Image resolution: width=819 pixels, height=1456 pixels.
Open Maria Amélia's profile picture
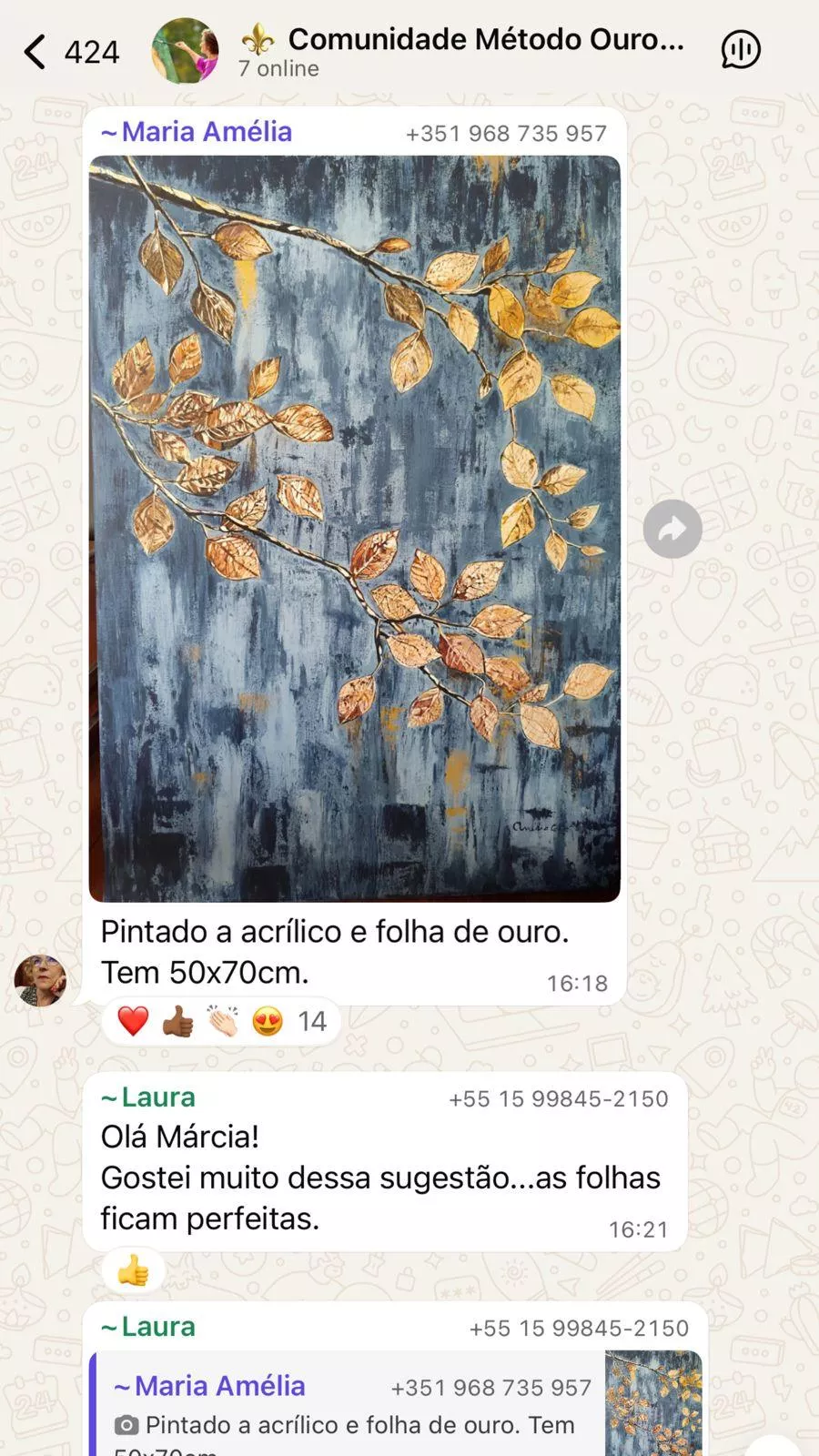click(40, 981)
